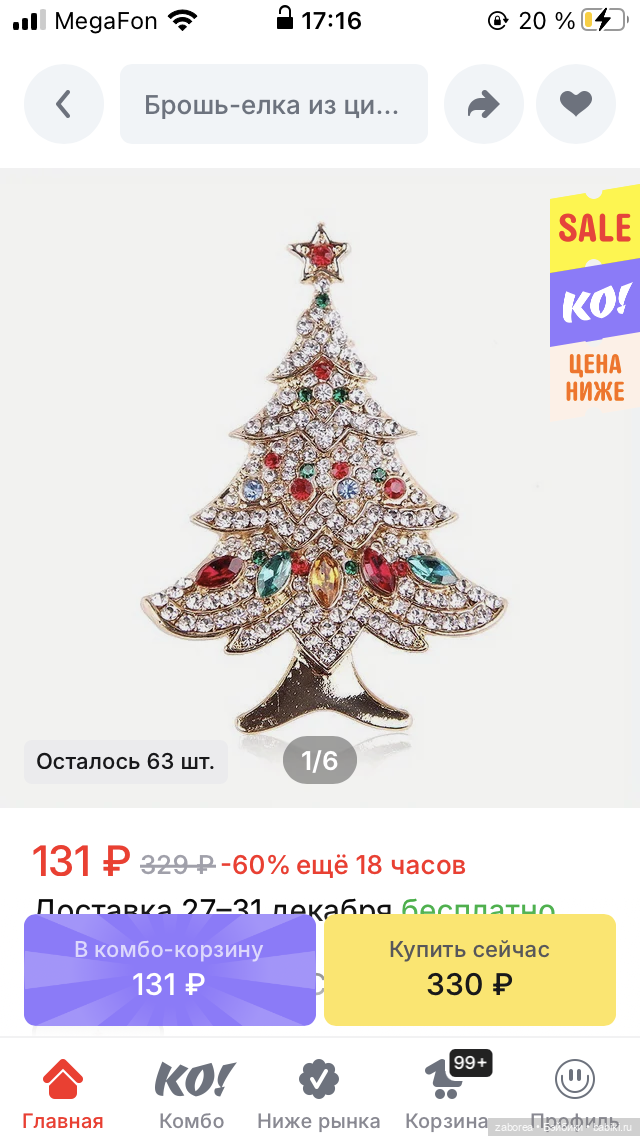Share this product
The image size is (640, 1136).
[484, 104]
